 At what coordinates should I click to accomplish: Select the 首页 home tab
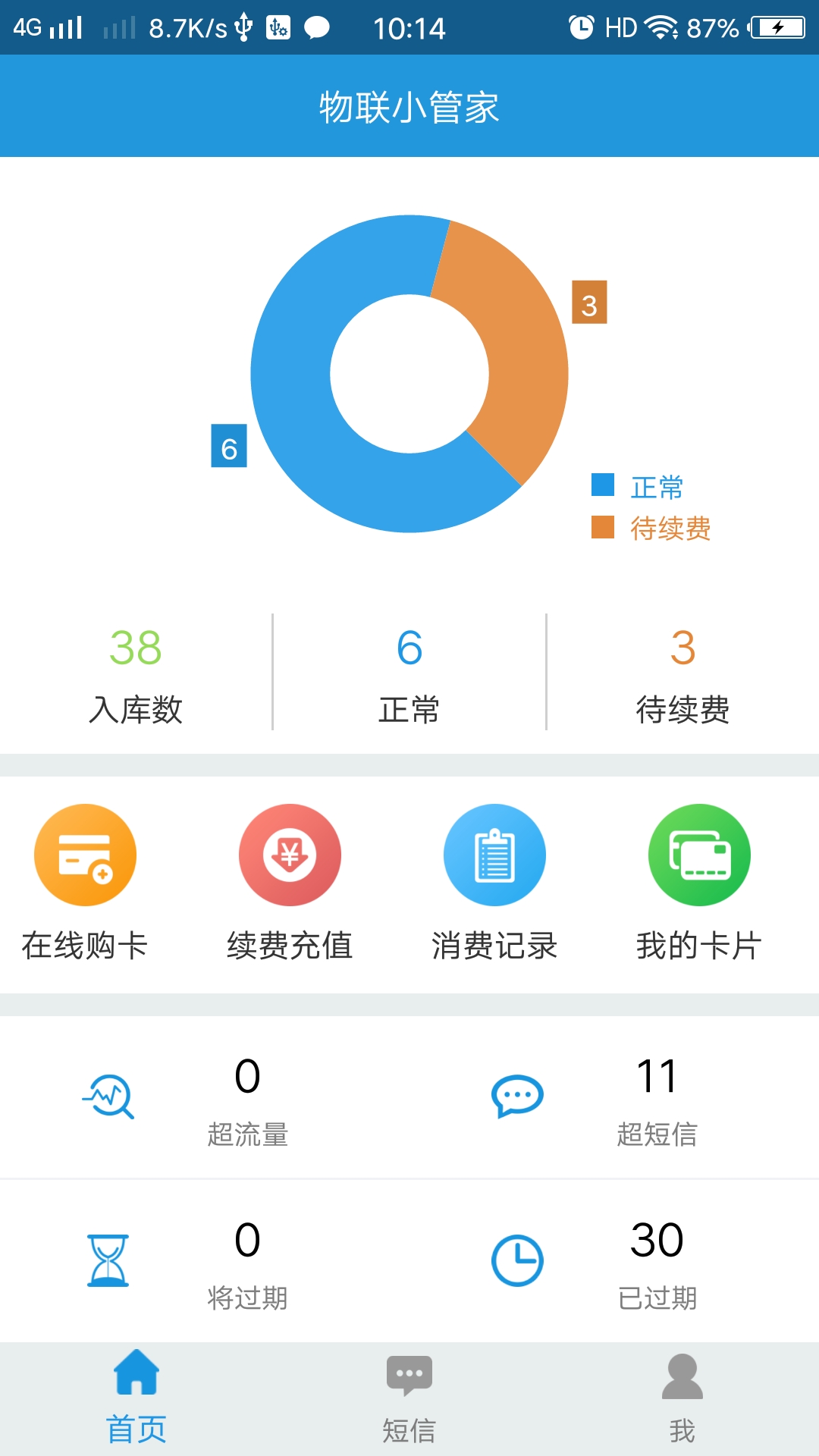[136, 1399]
